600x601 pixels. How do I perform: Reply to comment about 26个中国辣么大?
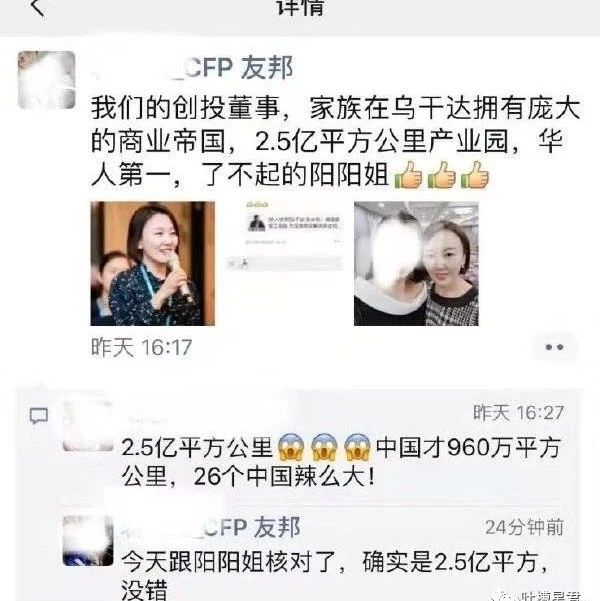tap(330, 459)
